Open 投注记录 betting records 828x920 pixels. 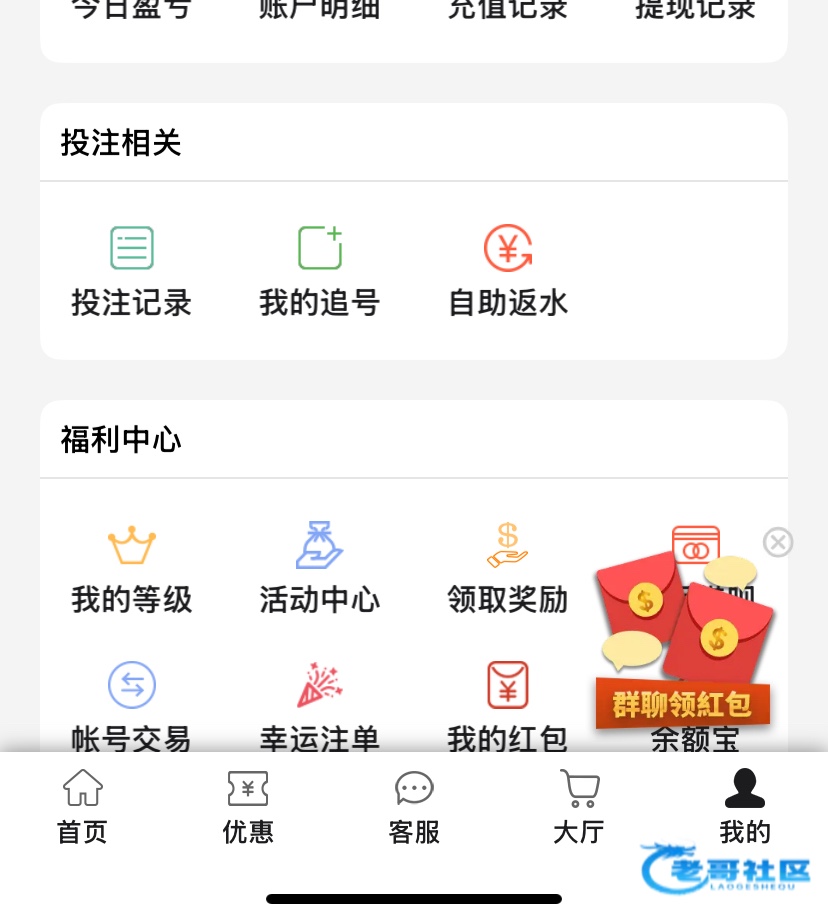tap(131, 272)
